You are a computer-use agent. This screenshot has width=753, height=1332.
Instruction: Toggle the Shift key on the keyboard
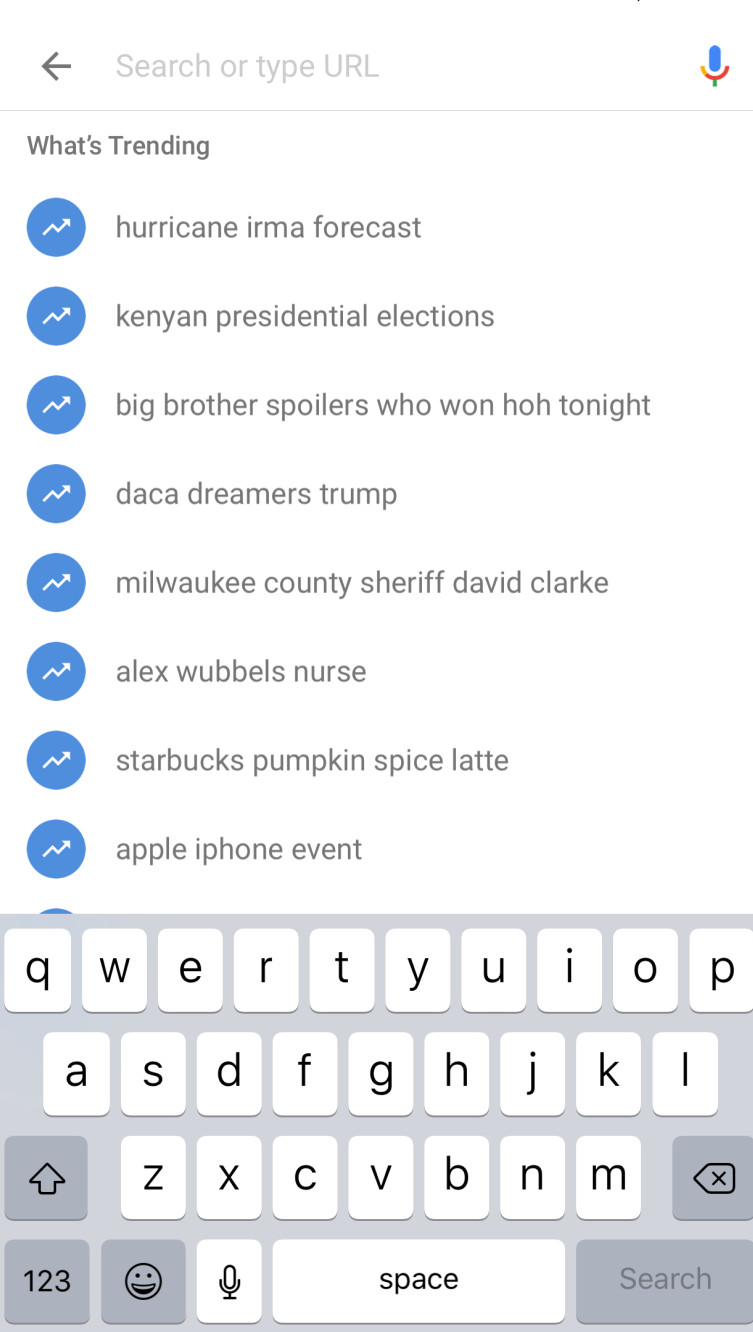pos(46,1178)
